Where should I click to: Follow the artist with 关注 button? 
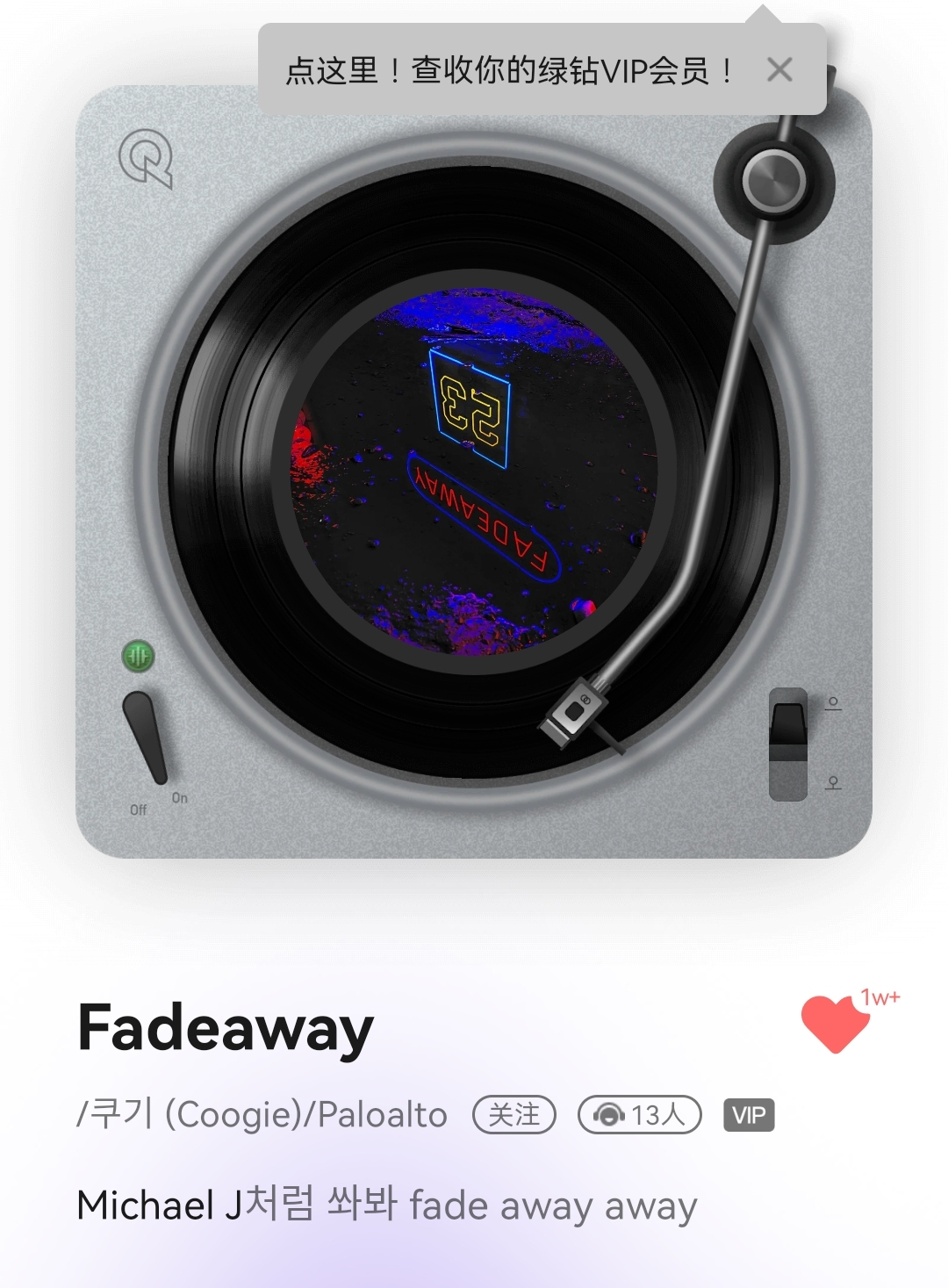click(514, 1115)
